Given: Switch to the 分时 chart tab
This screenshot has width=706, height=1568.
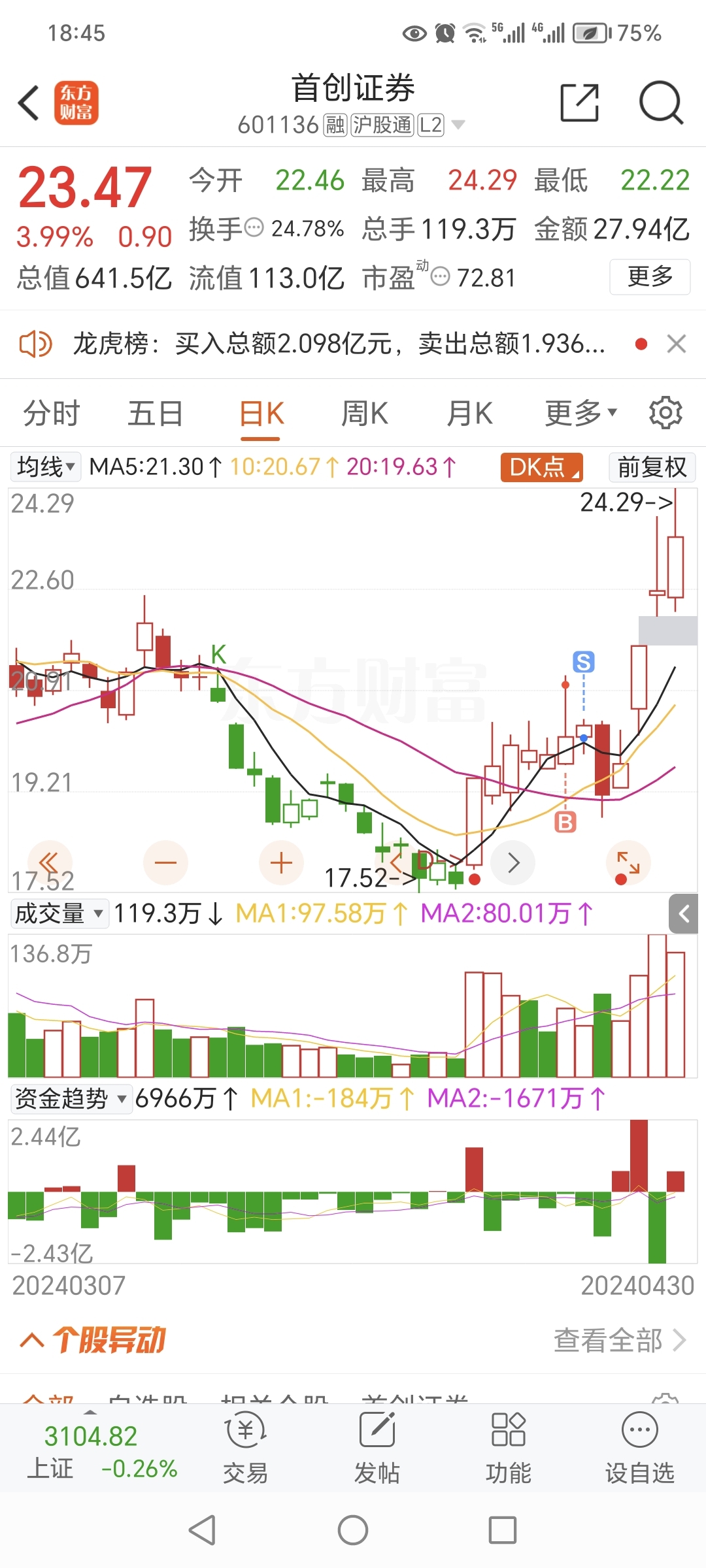Looking at the screenshot, I should point(51,414).
